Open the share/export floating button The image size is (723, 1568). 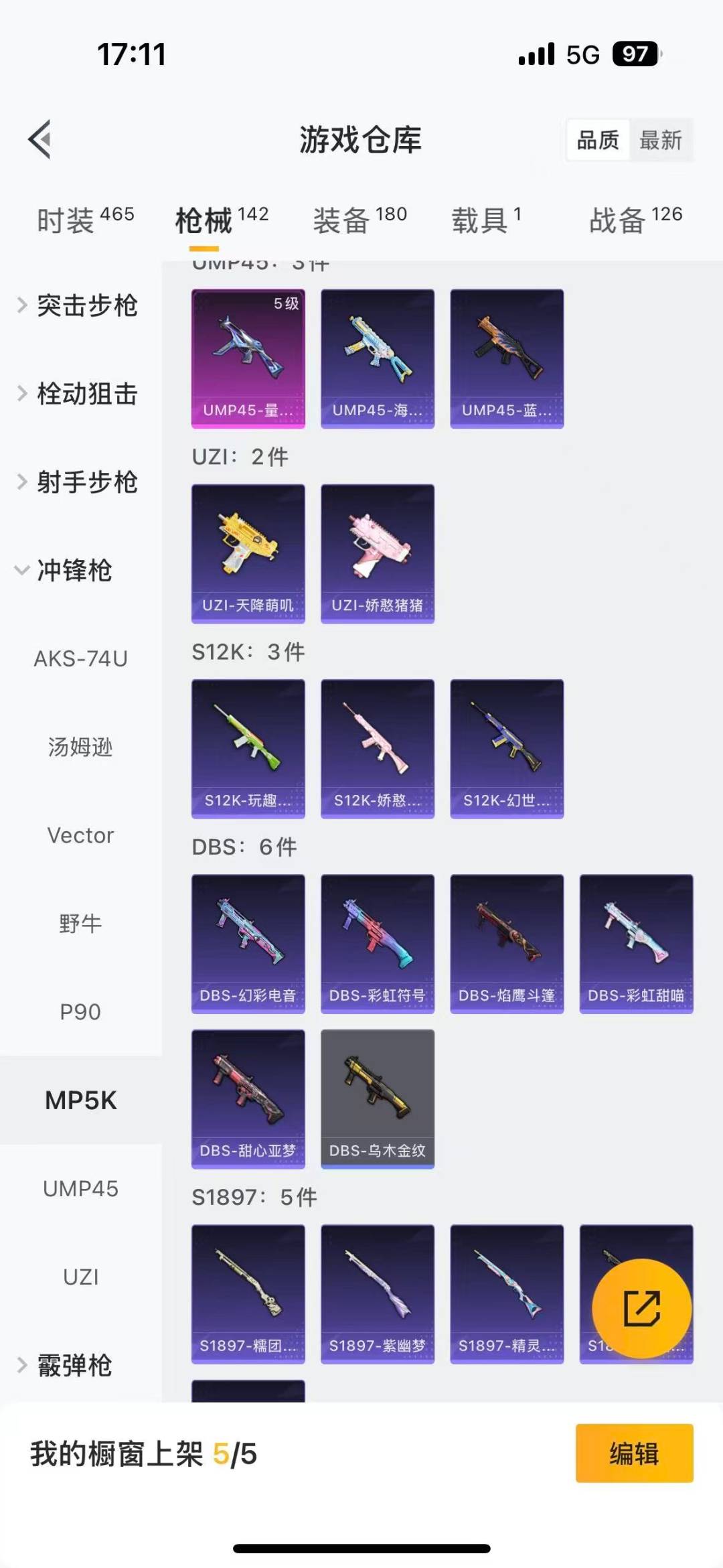pyautogui.click(x=639, y=1307)
